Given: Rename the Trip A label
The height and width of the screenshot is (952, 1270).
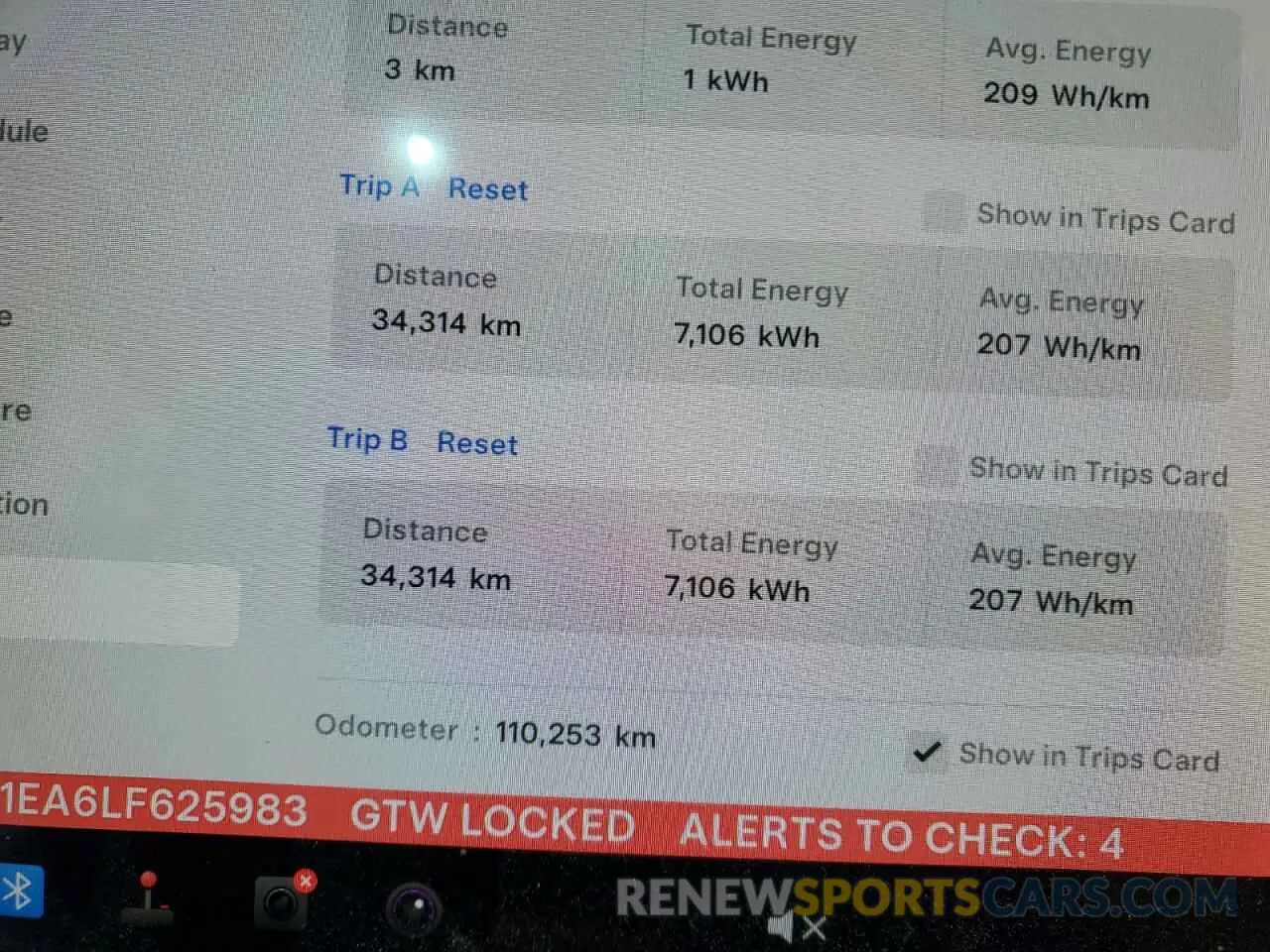Looking at the screenshot, I should (x=379, y=185).
